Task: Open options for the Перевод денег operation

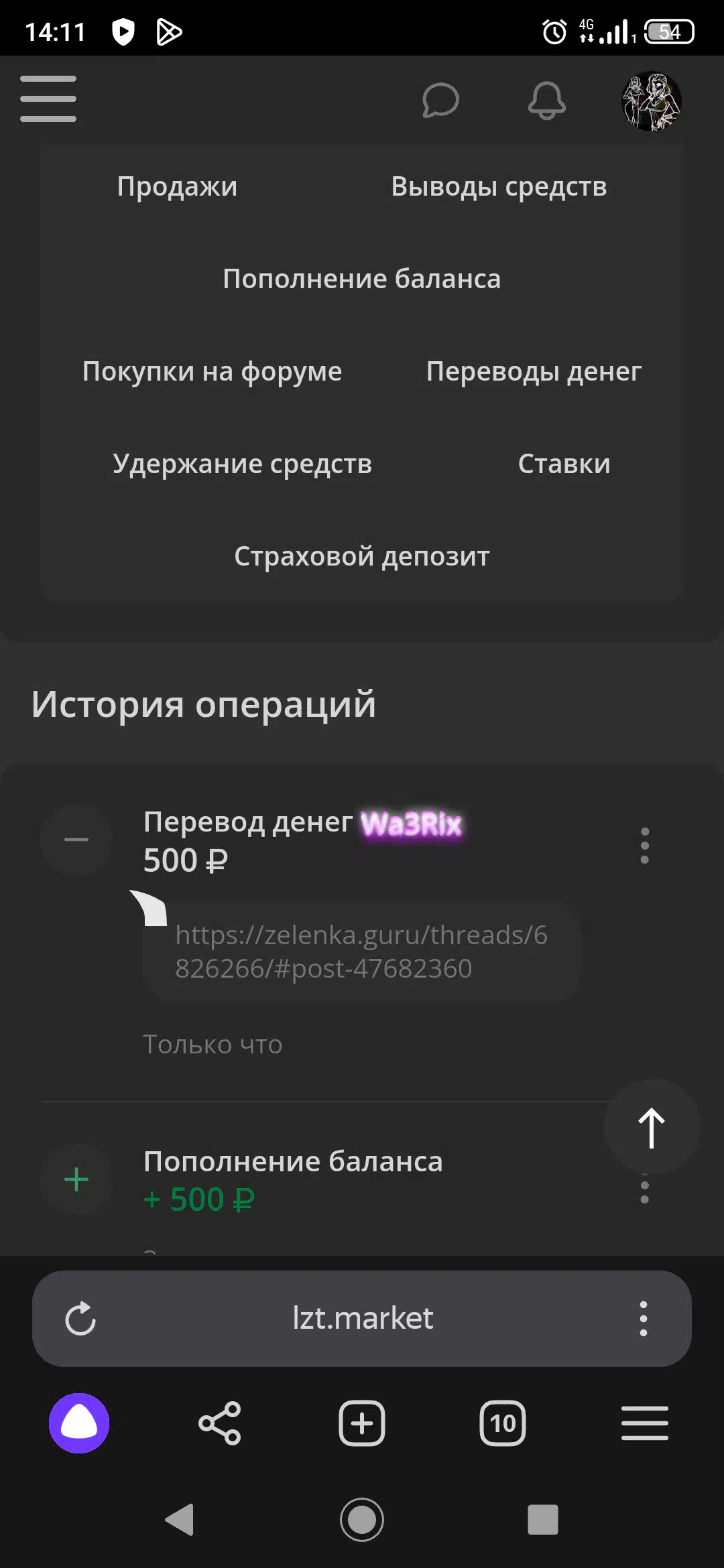Action: [644, 846]
